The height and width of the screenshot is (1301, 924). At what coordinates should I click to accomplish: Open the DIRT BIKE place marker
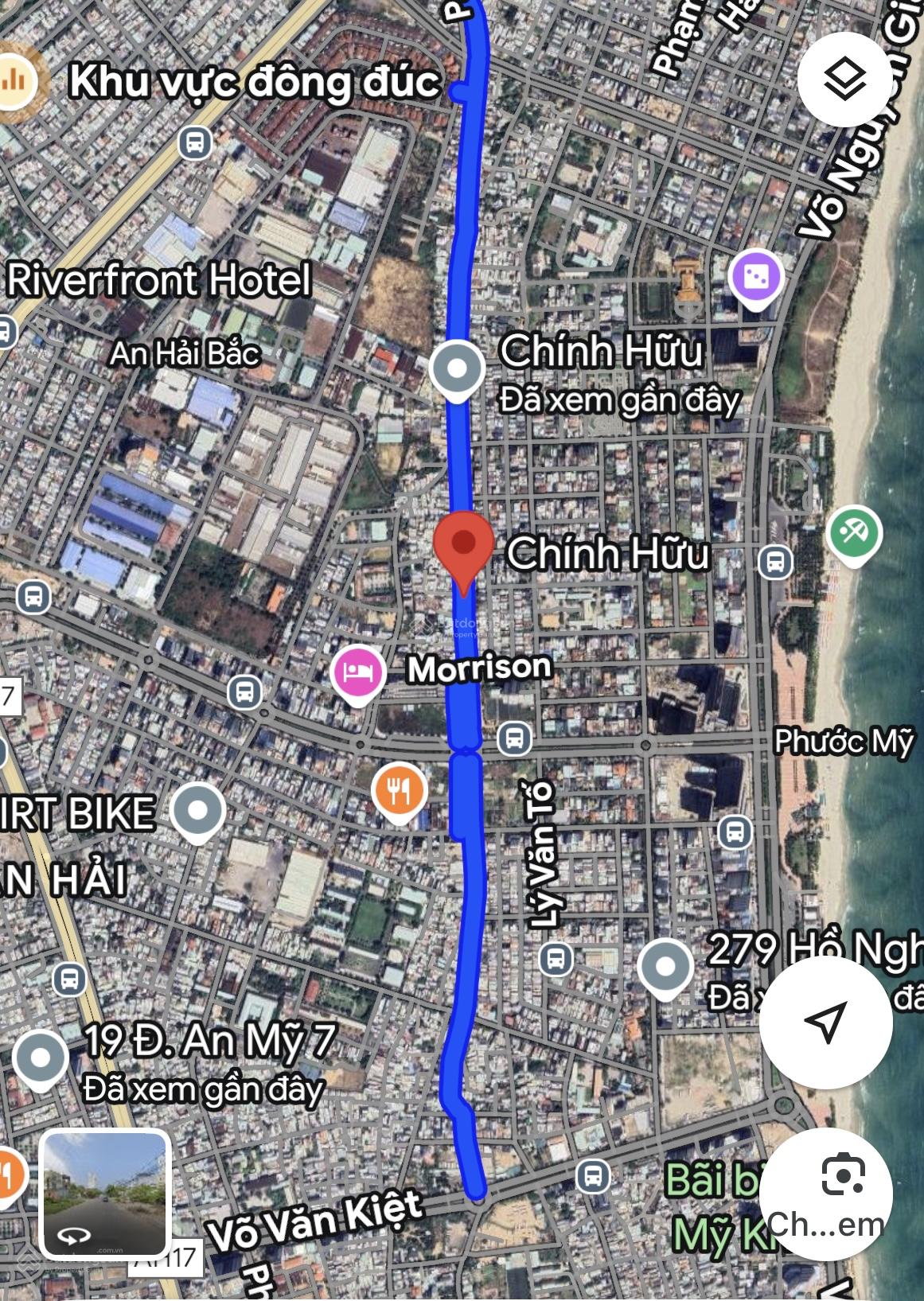[198, 811]
